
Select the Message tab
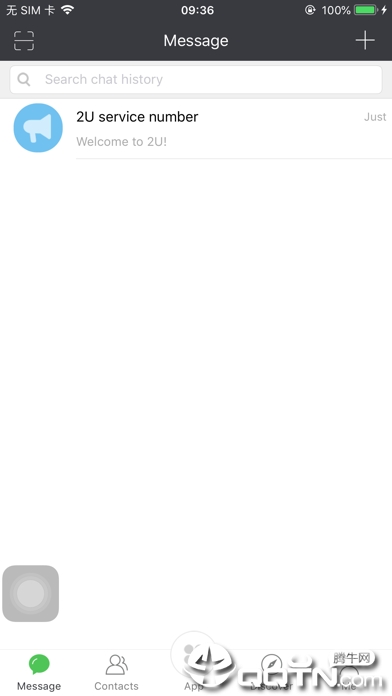pyautogui.click(x=39, y=672)
